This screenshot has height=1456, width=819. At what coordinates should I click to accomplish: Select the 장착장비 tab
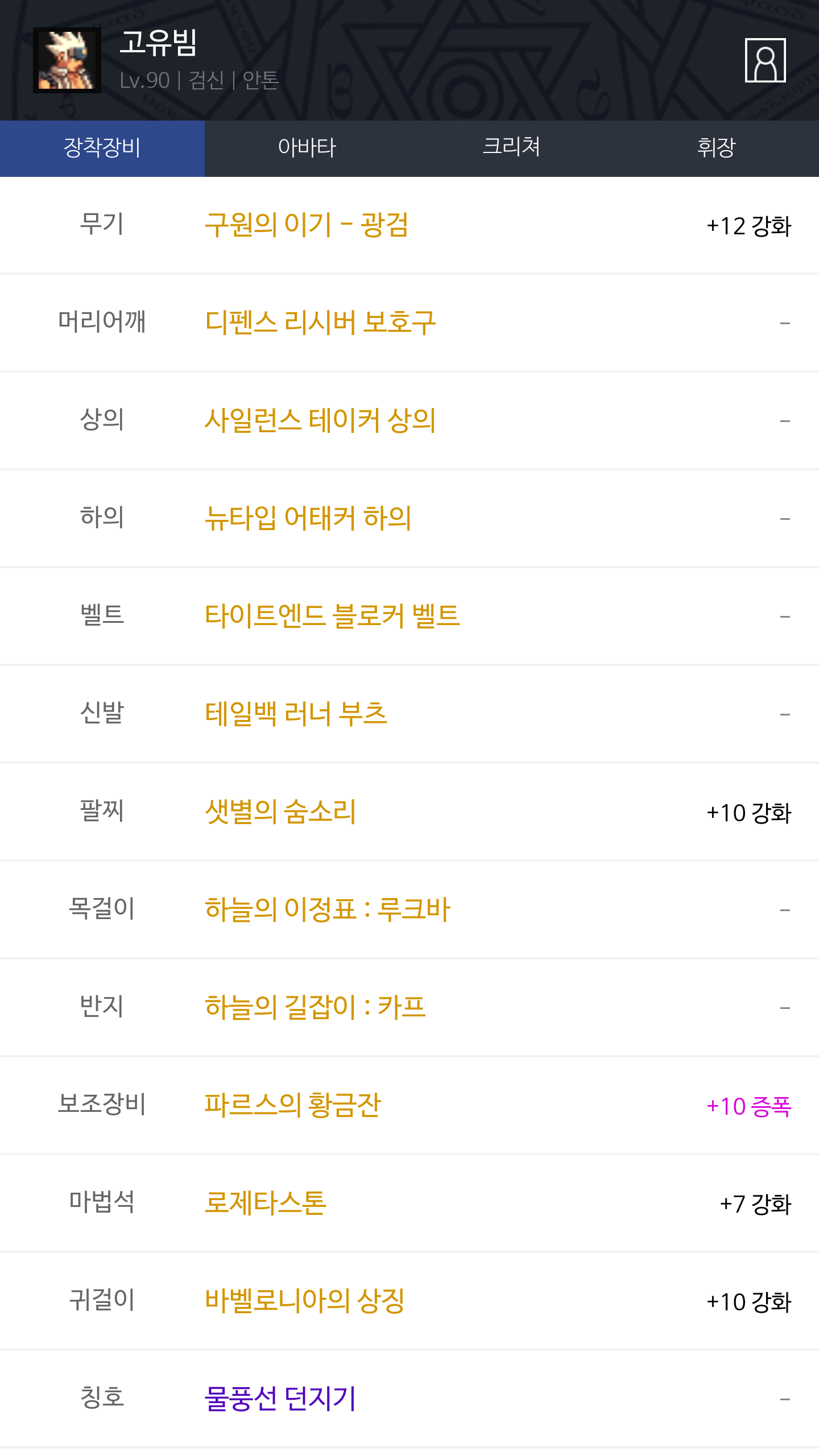coord(102,148)
